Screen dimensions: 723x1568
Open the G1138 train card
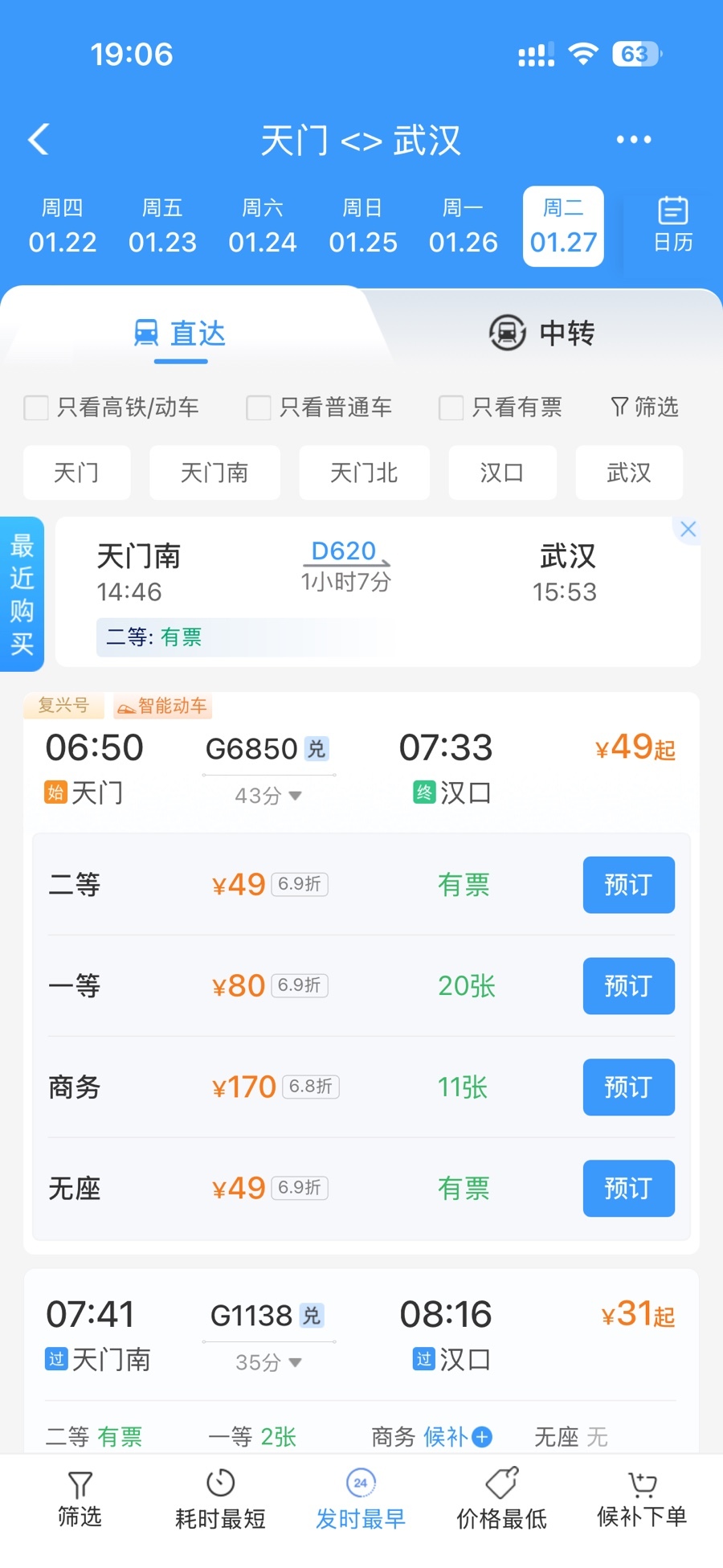[x=361, y=1336]
